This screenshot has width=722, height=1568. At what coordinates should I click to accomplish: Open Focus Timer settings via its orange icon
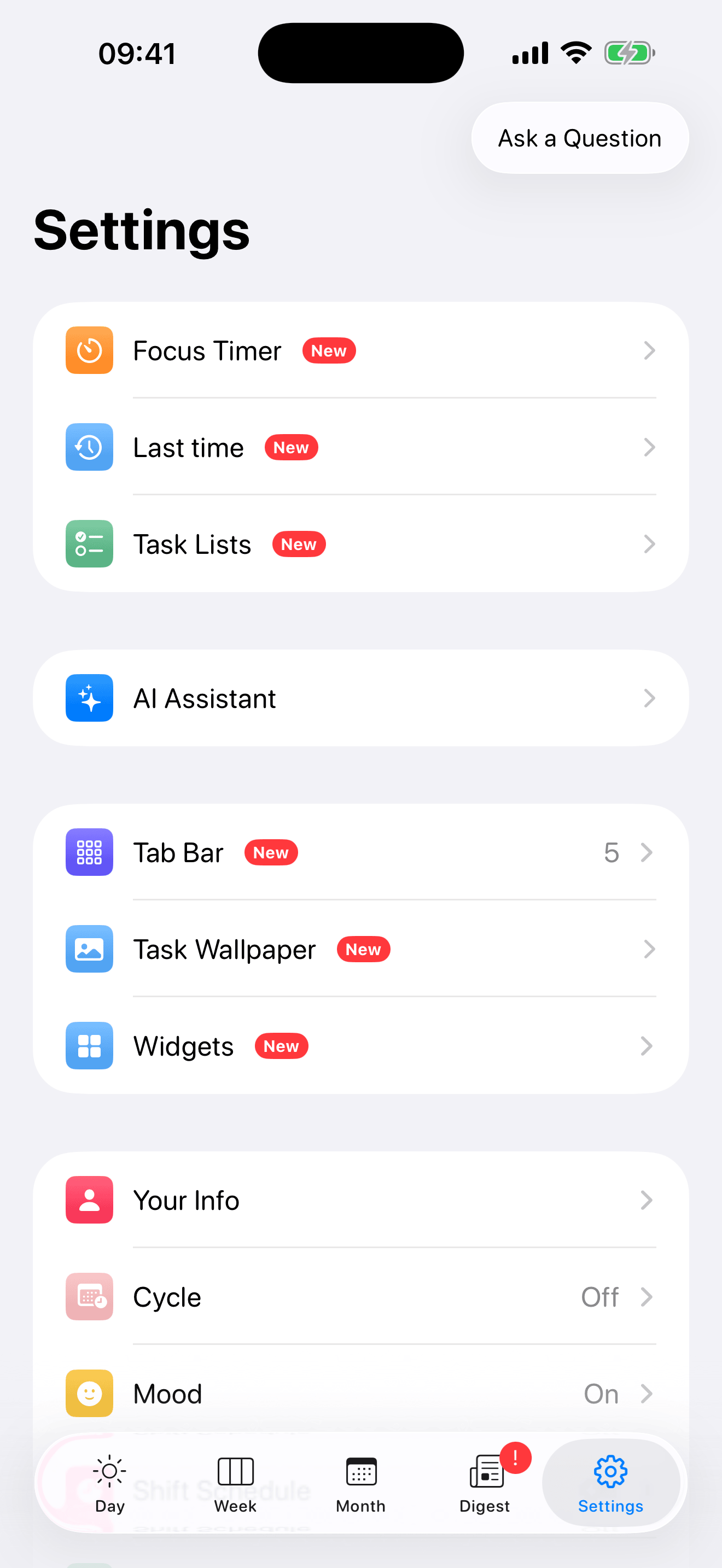click(x=89, y=350)
